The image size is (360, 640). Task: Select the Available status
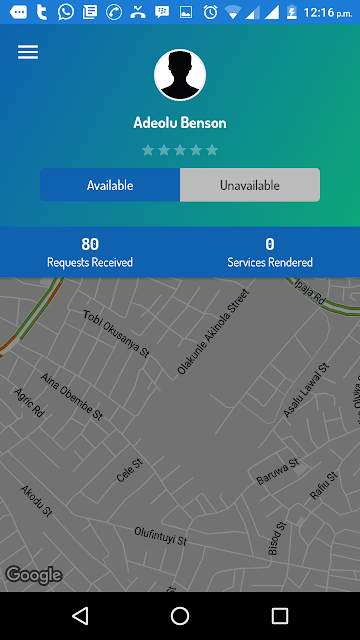click(110, 185)
